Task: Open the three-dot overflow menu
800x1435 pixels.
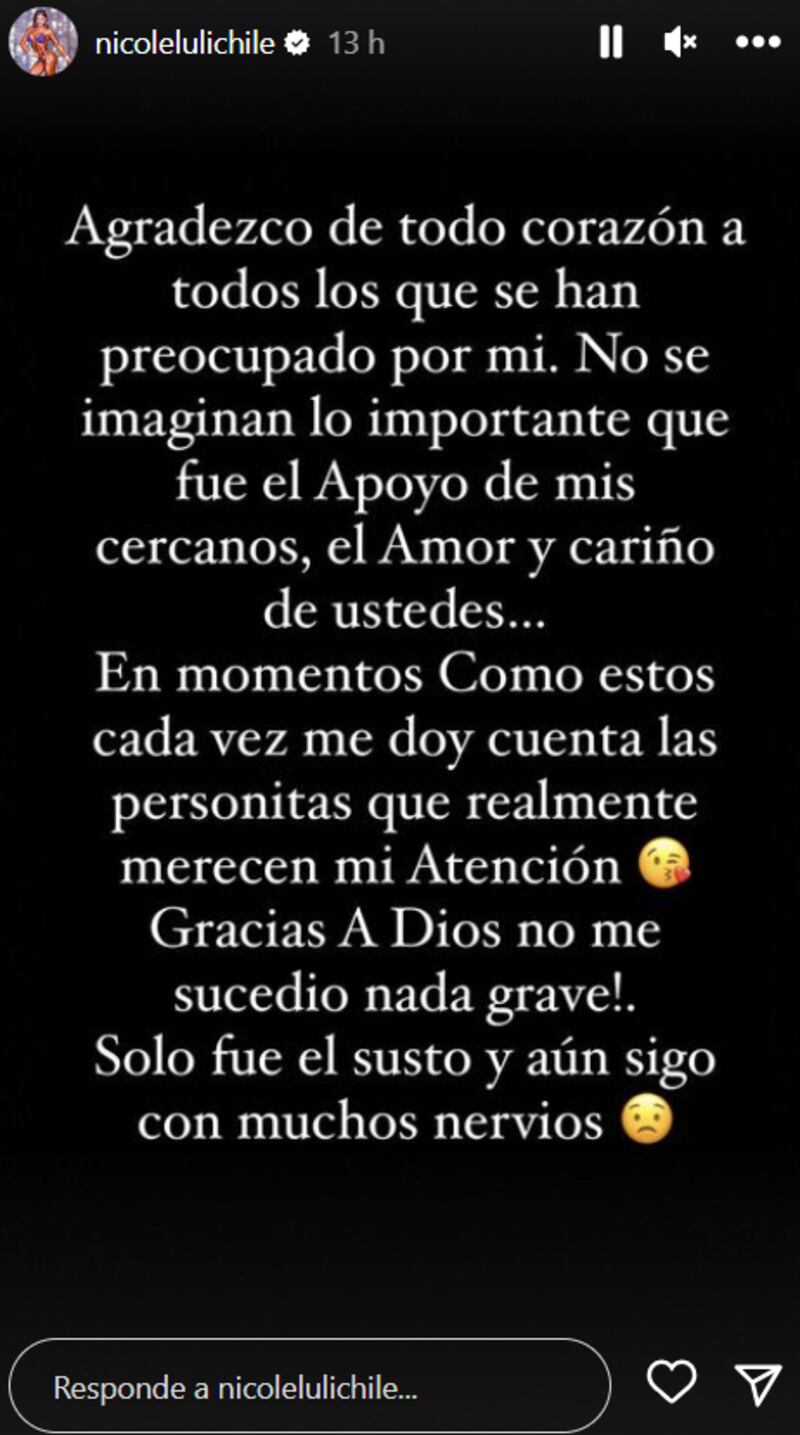Action: (757, 43)
